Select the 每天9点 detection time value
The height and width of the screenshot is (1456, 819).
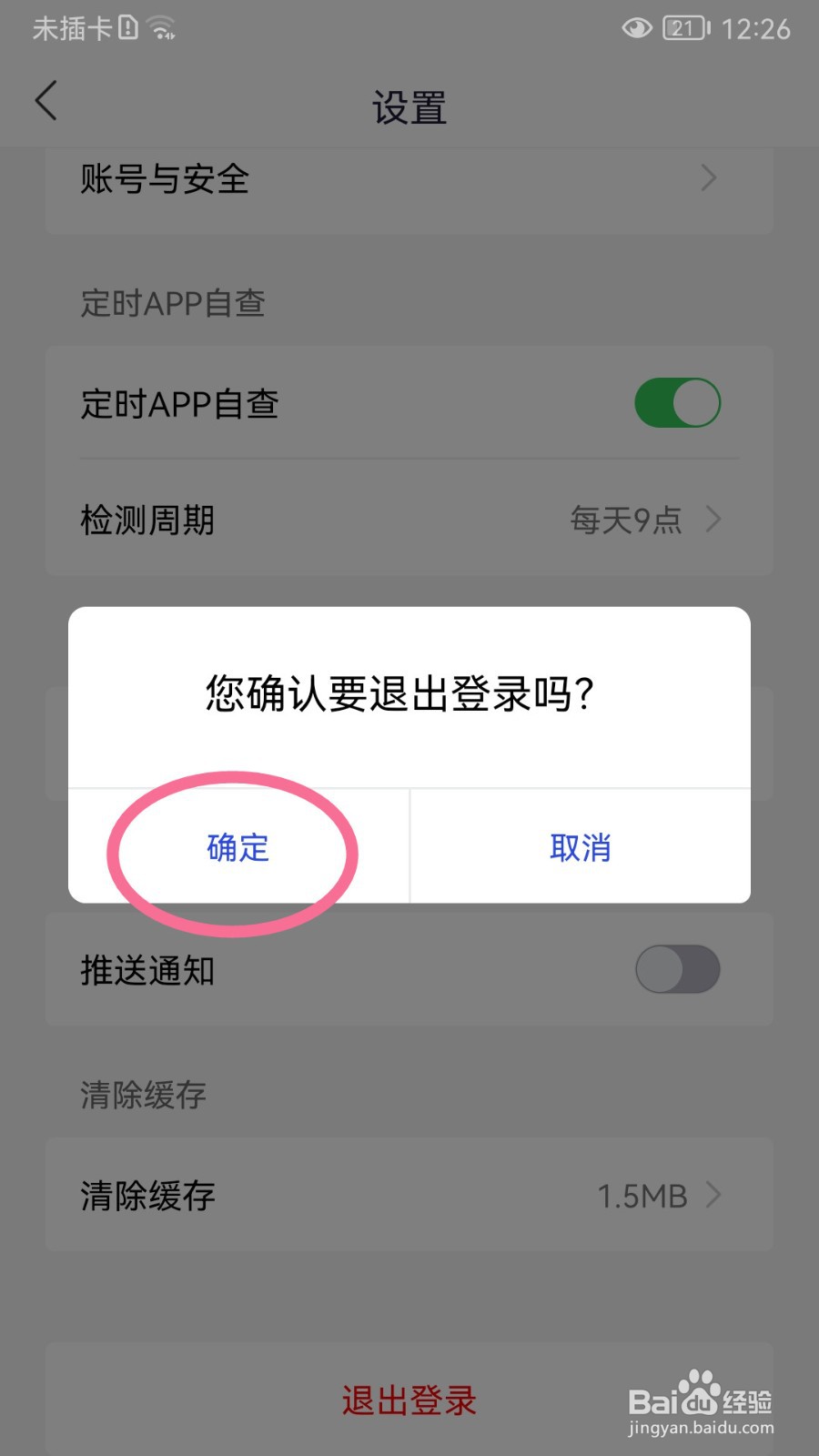tap(626, 520)
